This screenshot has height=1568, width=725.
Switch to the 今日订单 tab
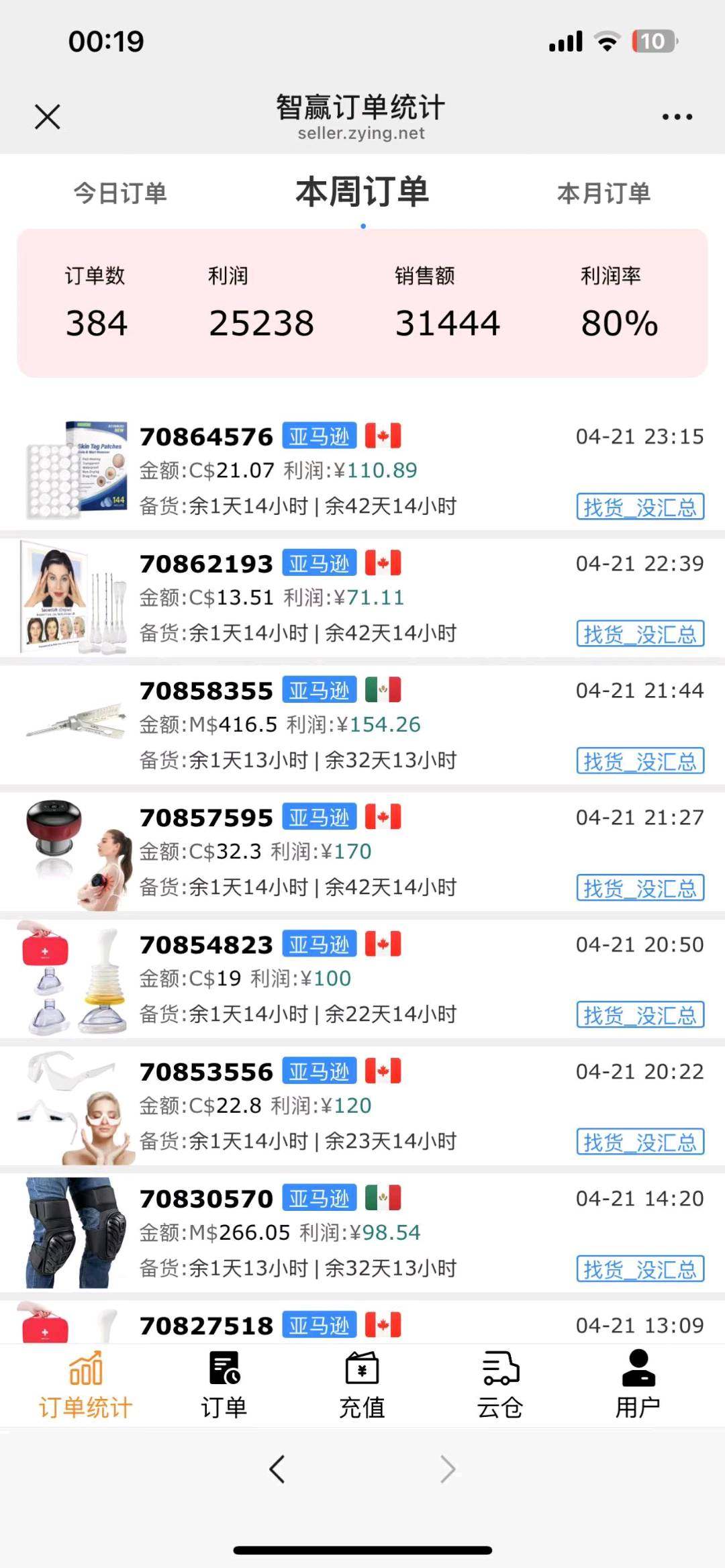coord(119,193)
